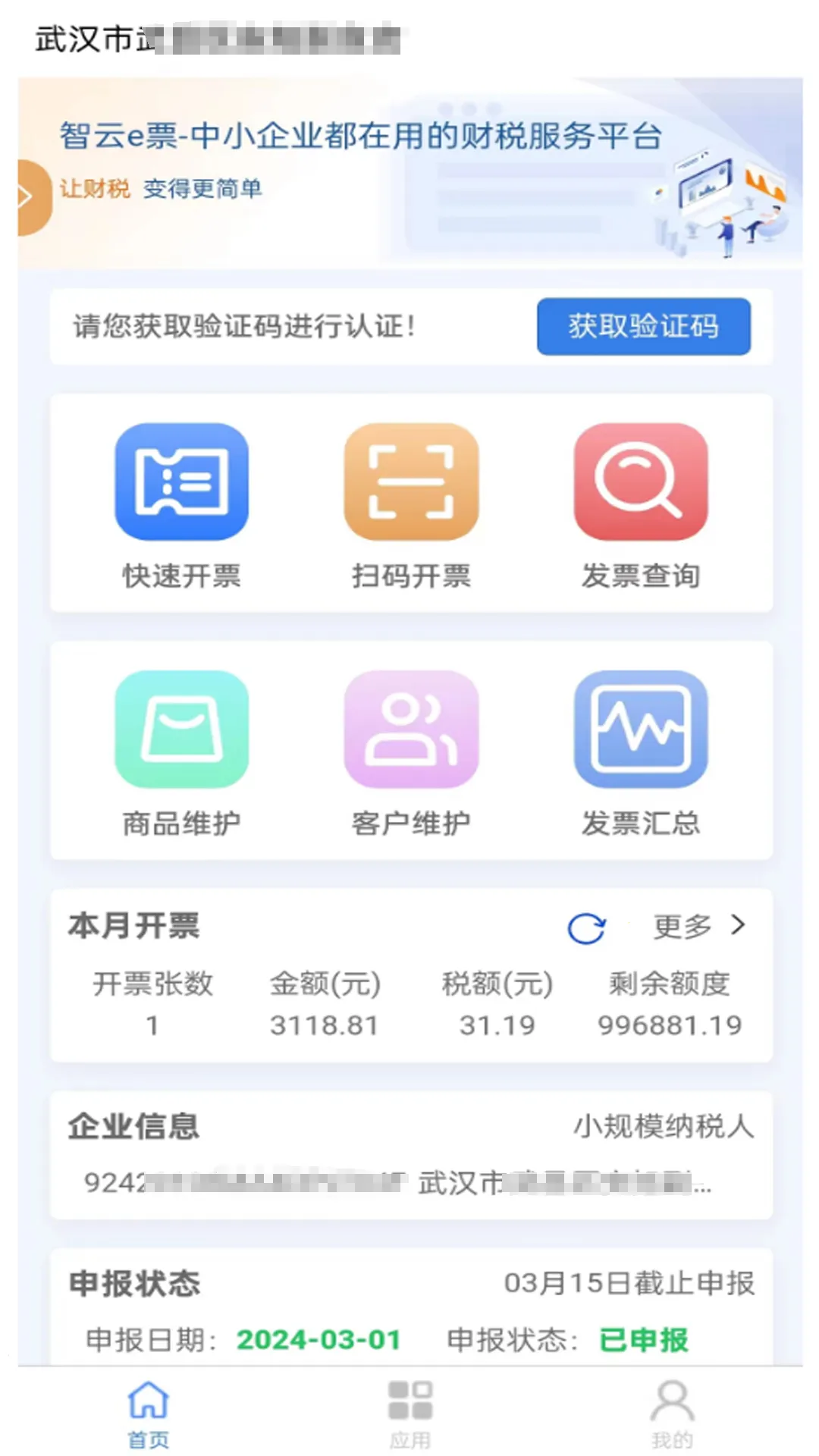
Task: Open the 我的 profile icon
Action: coord(670,1413)
